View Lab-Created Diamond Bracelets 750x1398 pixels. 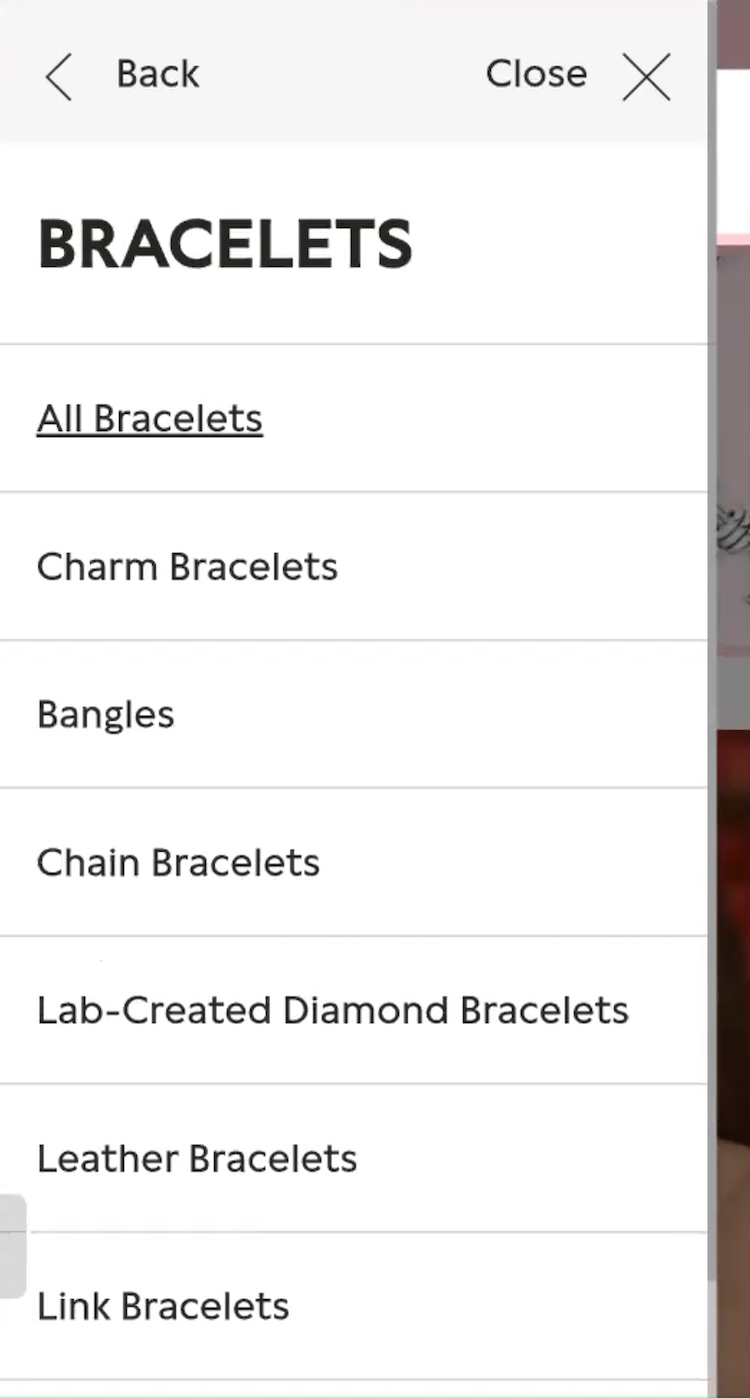(x=332, y=1011)
